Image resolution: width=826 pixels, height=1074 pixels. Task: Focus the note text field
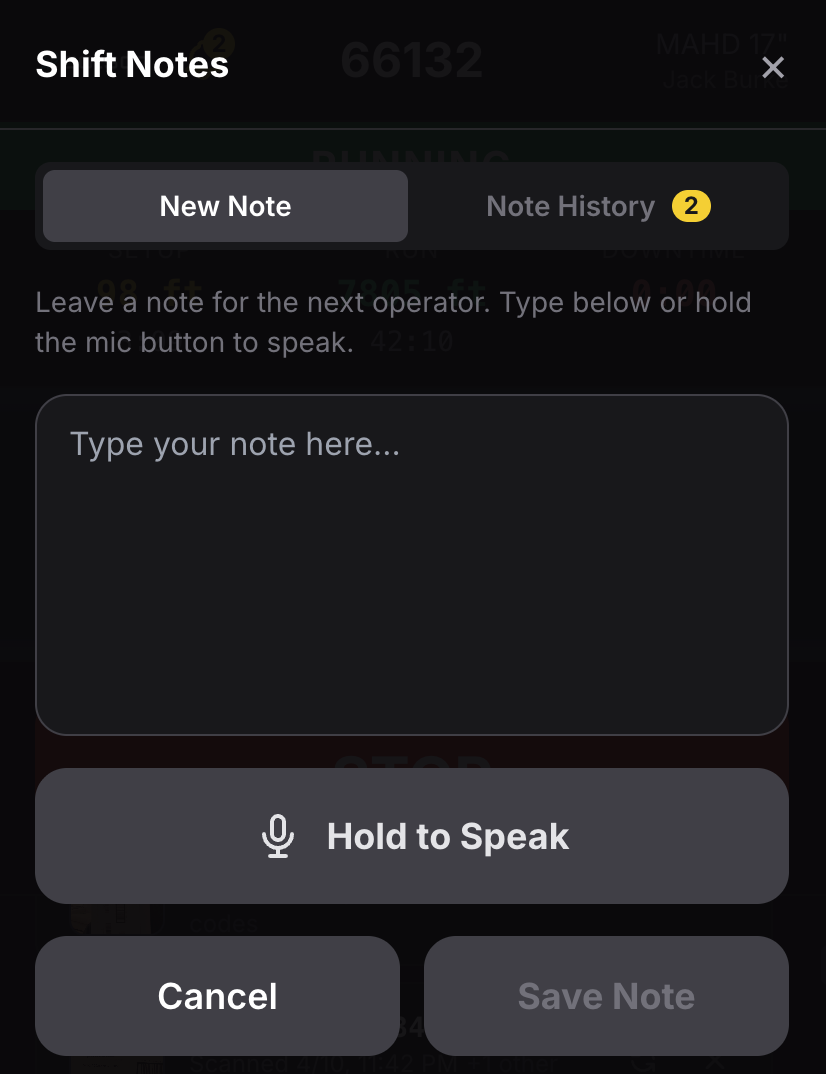(412, 565)
